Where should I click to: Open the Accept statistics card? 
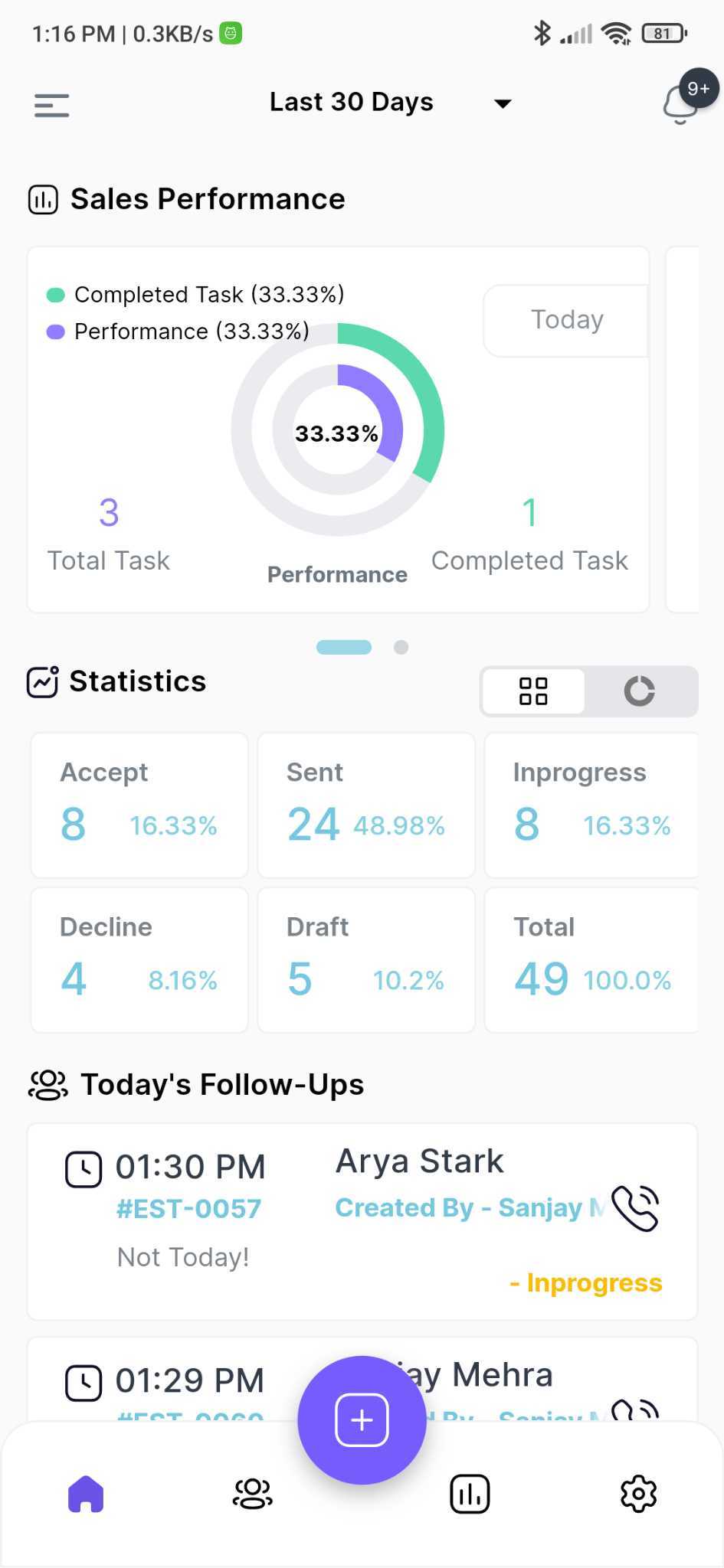point(139,805)
